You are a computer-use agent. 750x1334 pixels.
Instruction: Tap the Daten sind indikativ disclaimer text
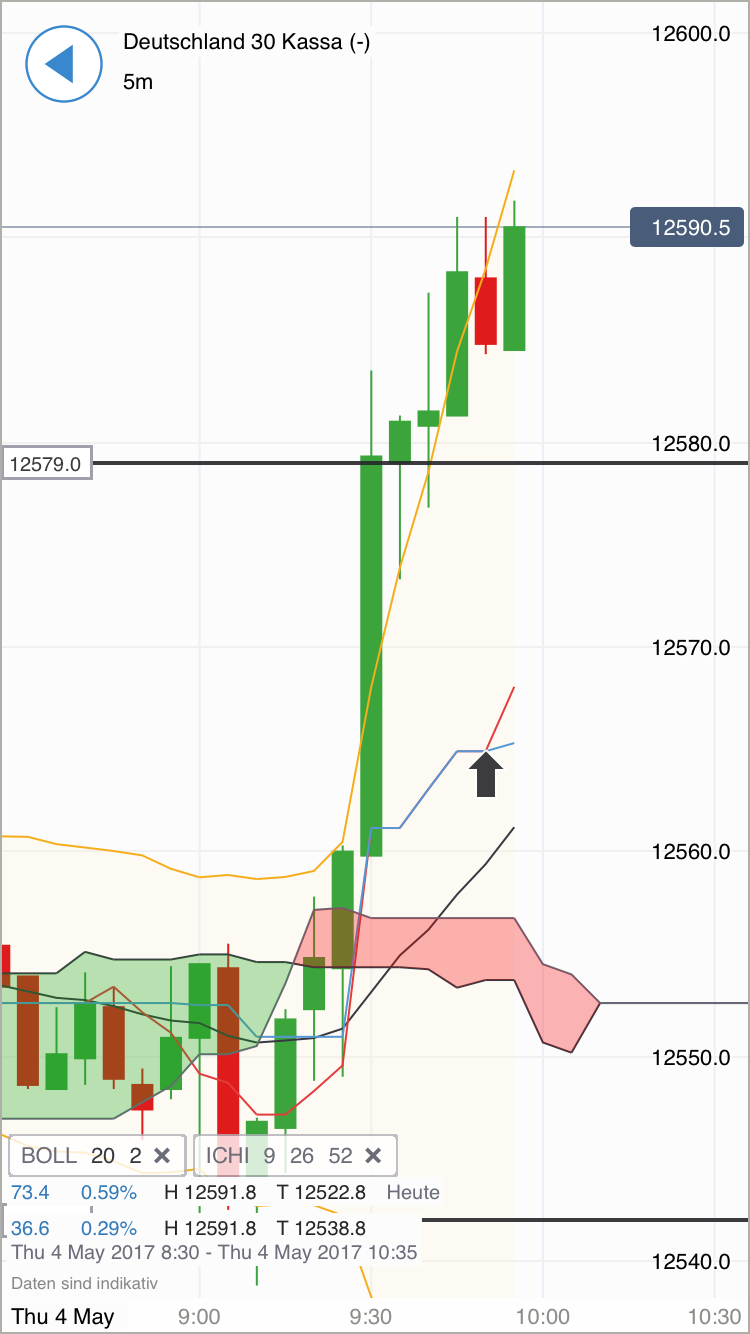[x=85, y=1283]
